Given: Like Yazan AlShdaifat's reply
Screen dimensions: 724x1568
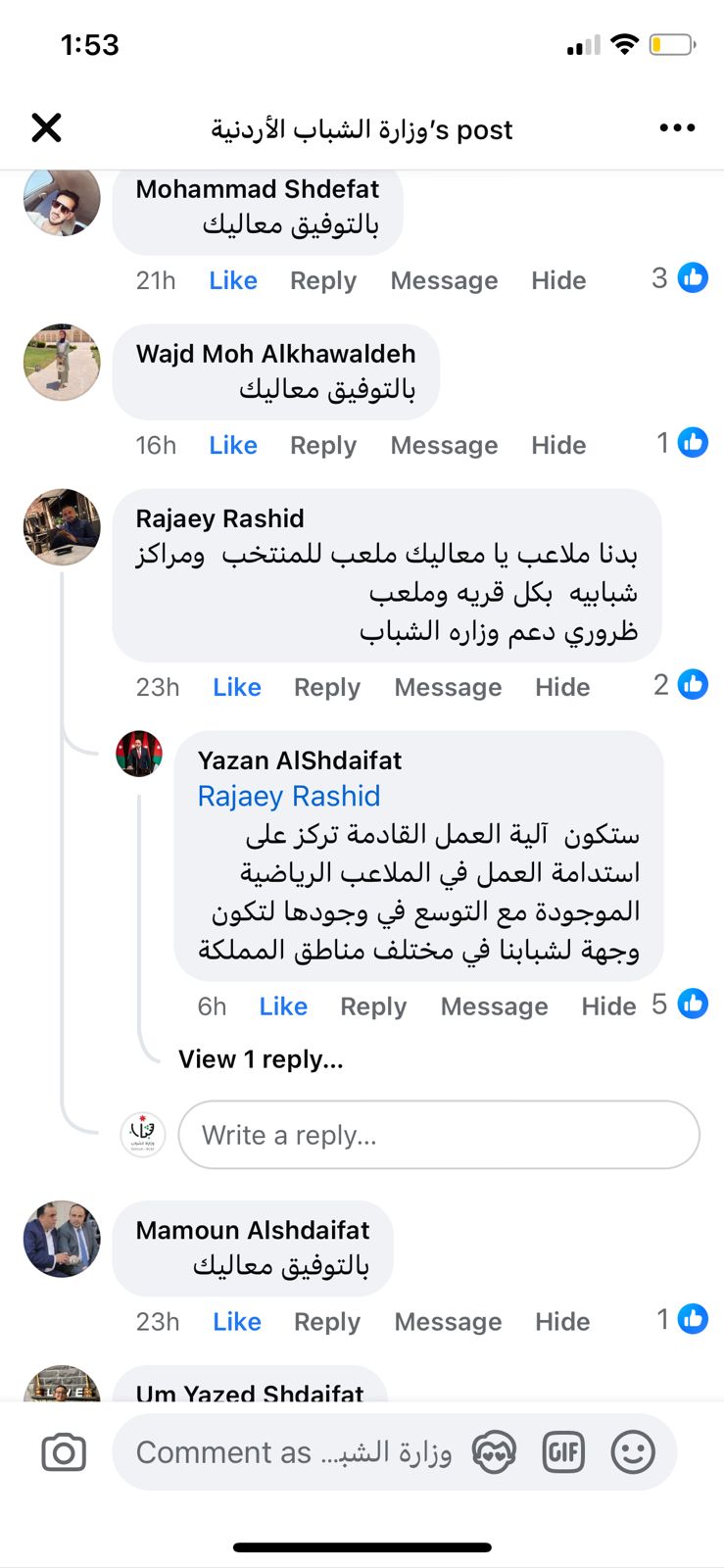Looking at the screenshot, I should [283, 1006].
